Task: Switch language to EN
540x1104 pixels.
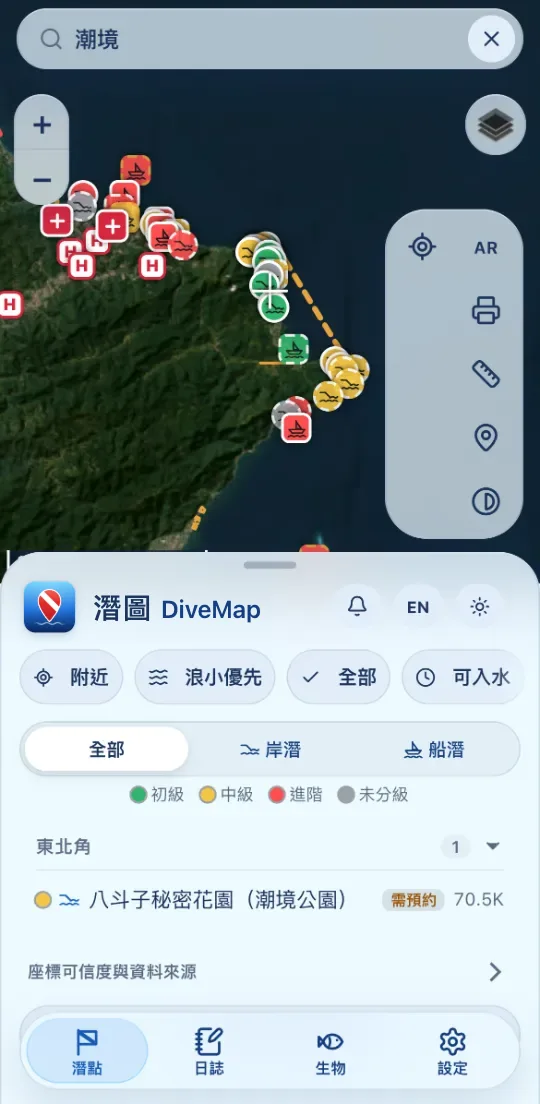Action: coord(418,607)
